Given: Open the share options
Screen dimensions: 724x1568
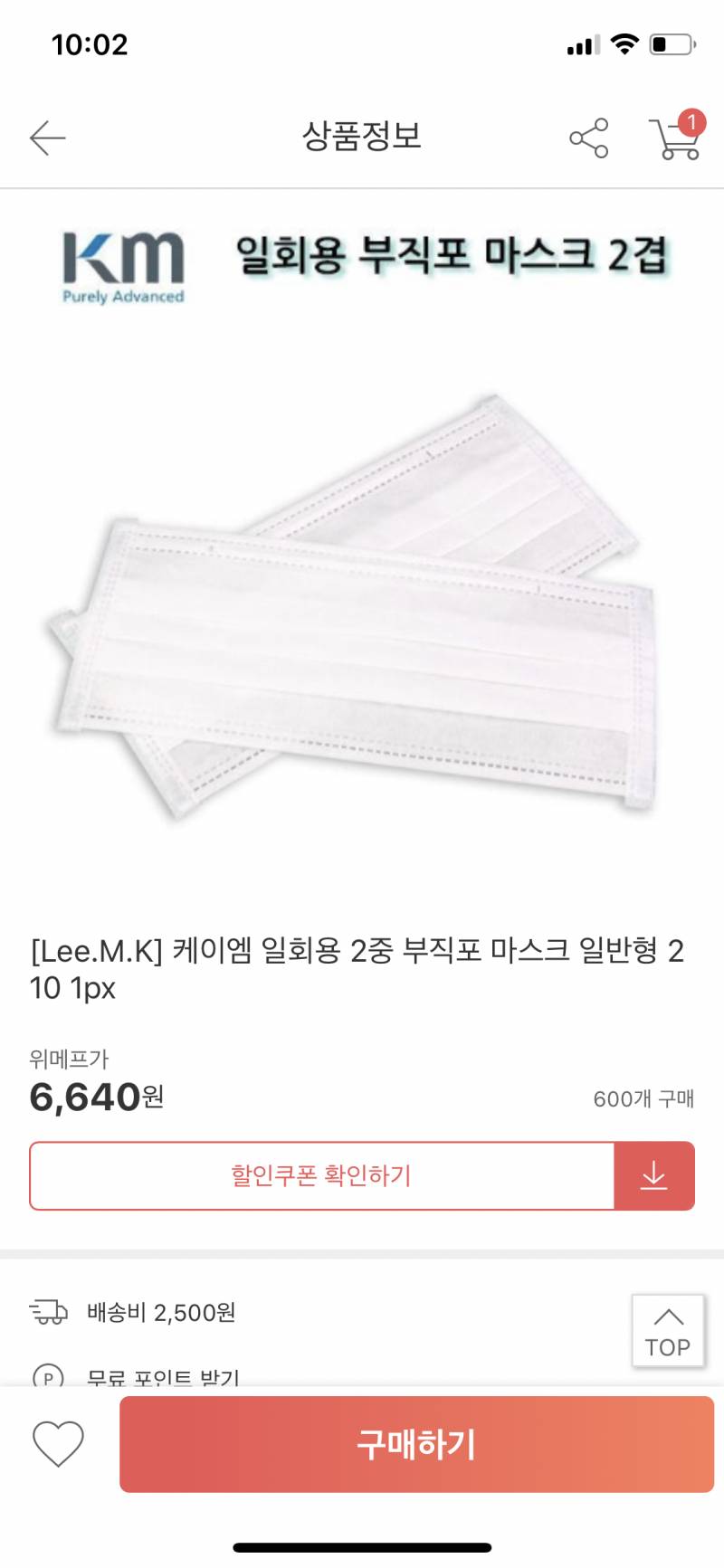Looking at the screenshot, I should 588,138.
